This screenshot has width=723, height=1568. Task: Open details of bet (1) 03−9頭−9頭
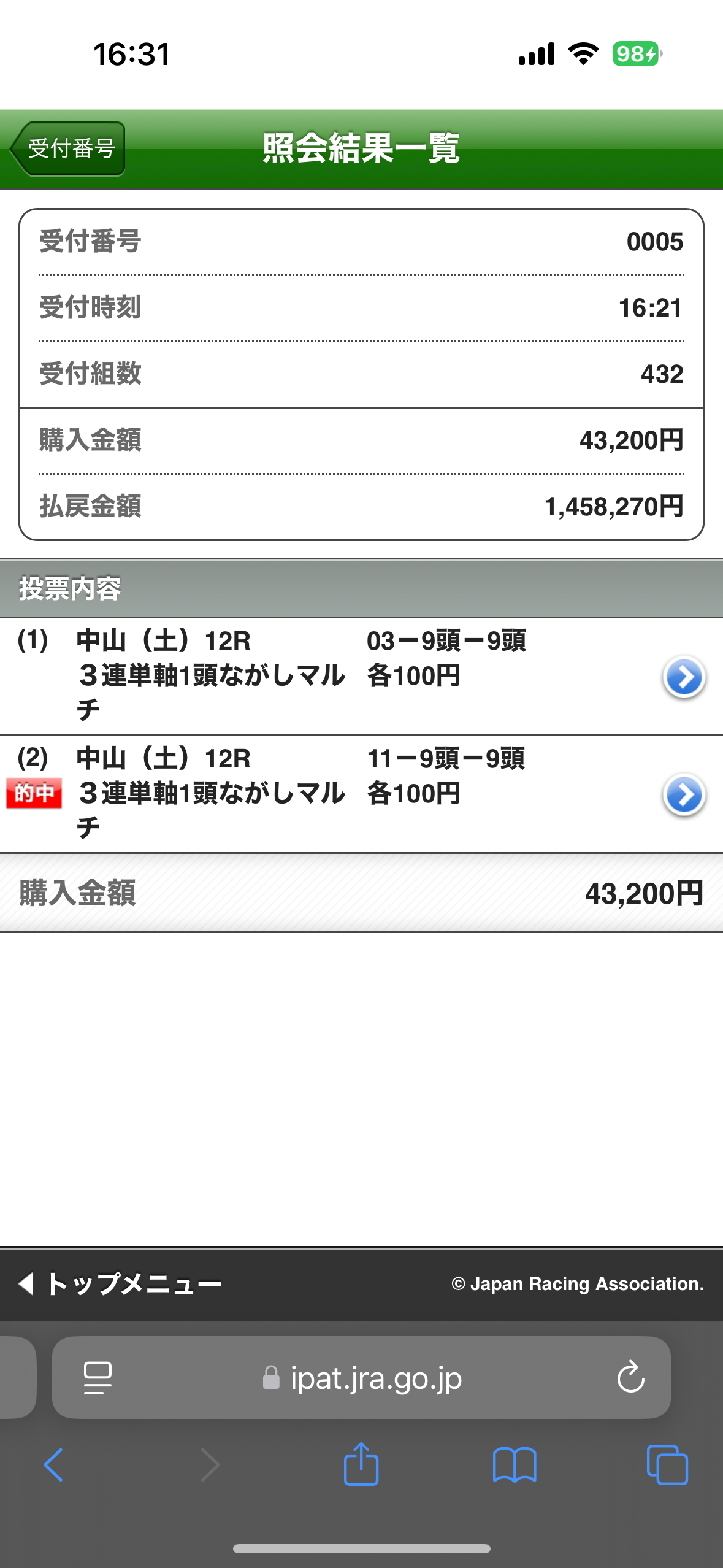pyautogui.click(x=684, y=677)
